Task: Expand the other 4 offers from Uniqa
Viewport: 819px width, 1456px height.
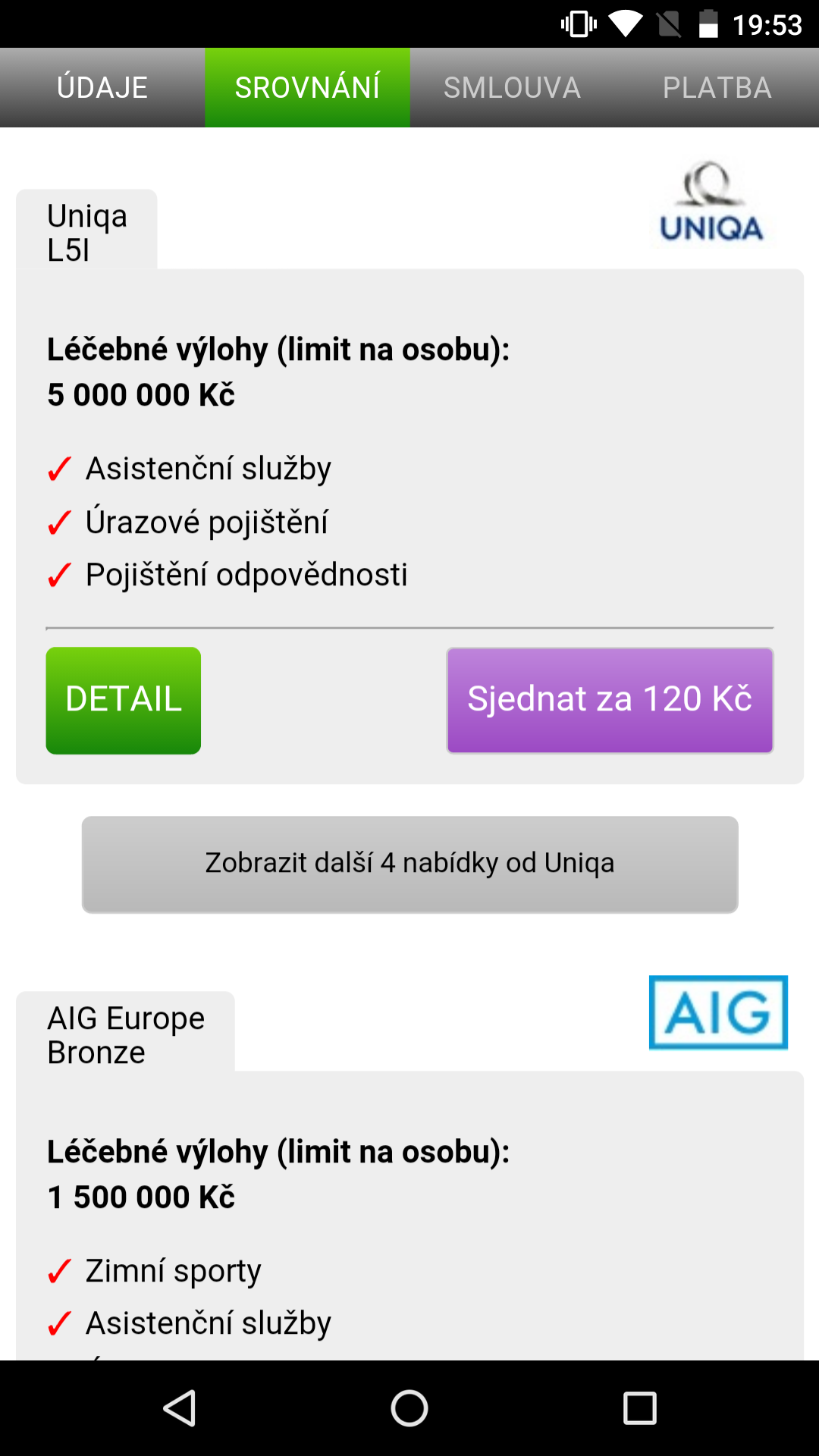Action: pyautogui.click(x=409, y=864)
